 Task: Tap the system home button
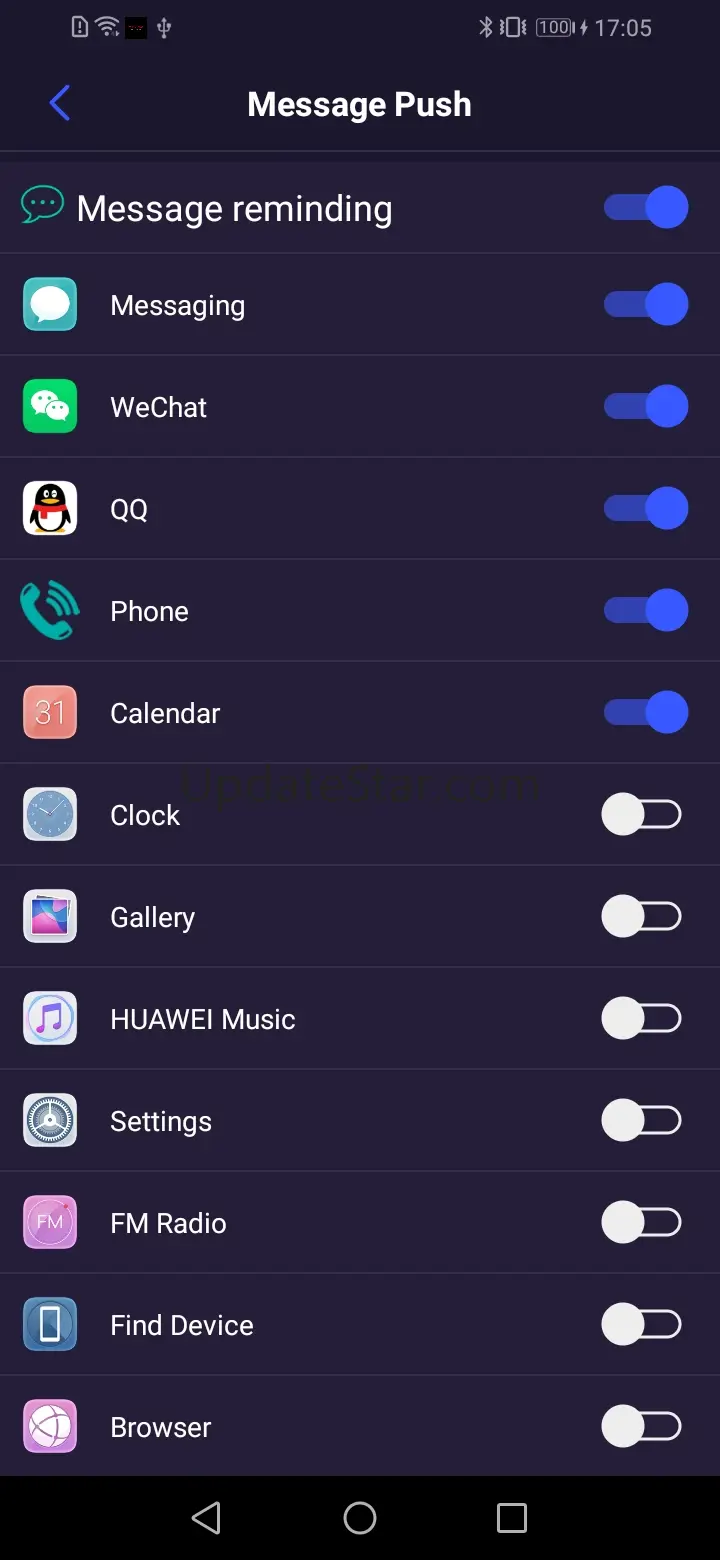click(360, 1518)
